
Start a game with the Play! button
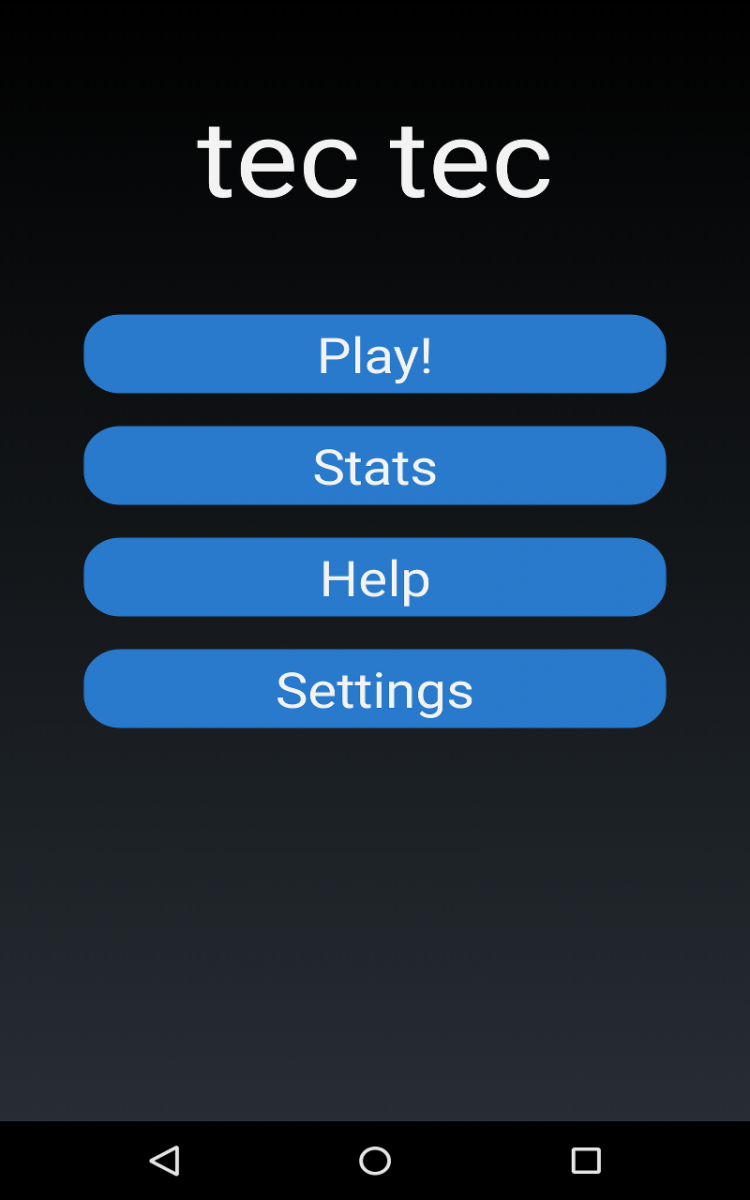point(375,354)
